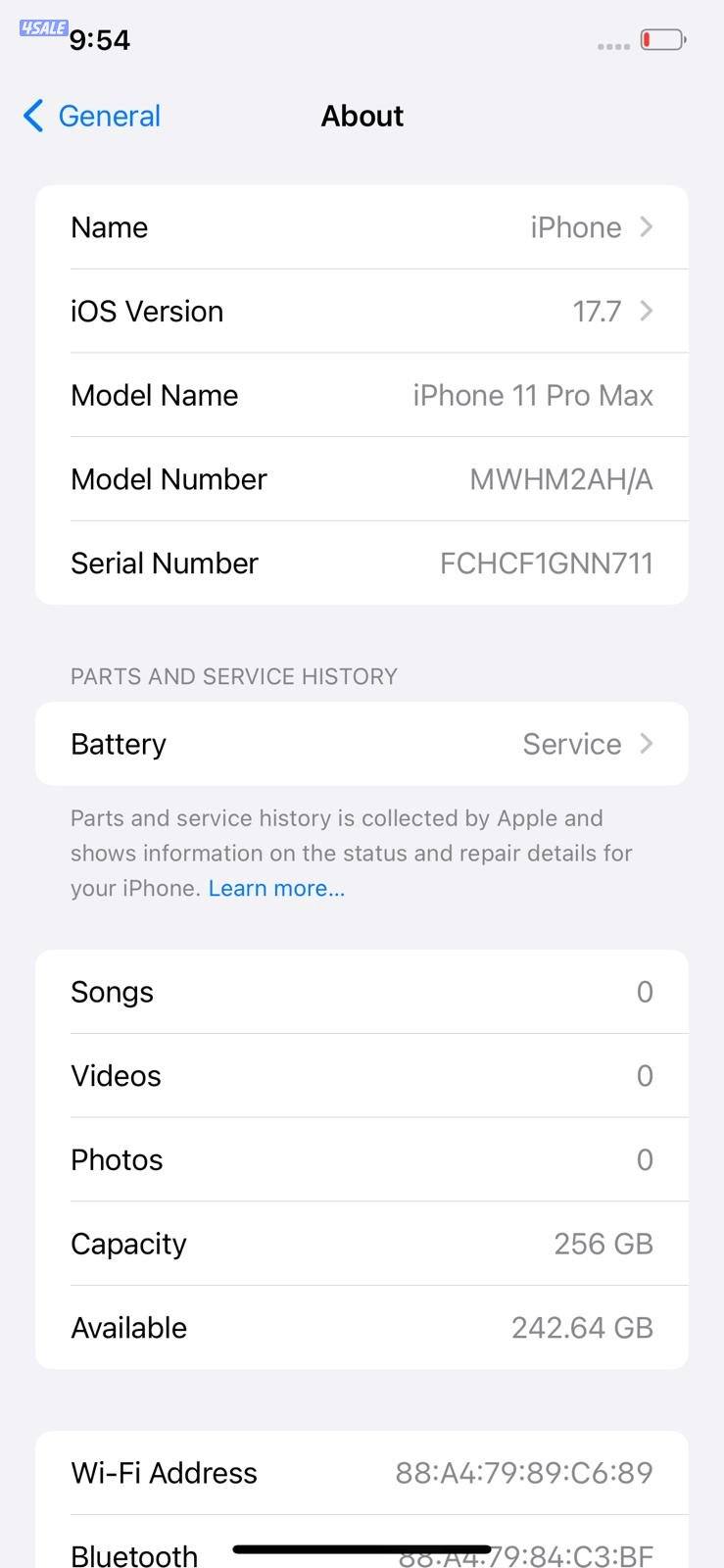Expand iOS Version details via its chevron

[x=646, y=311]
